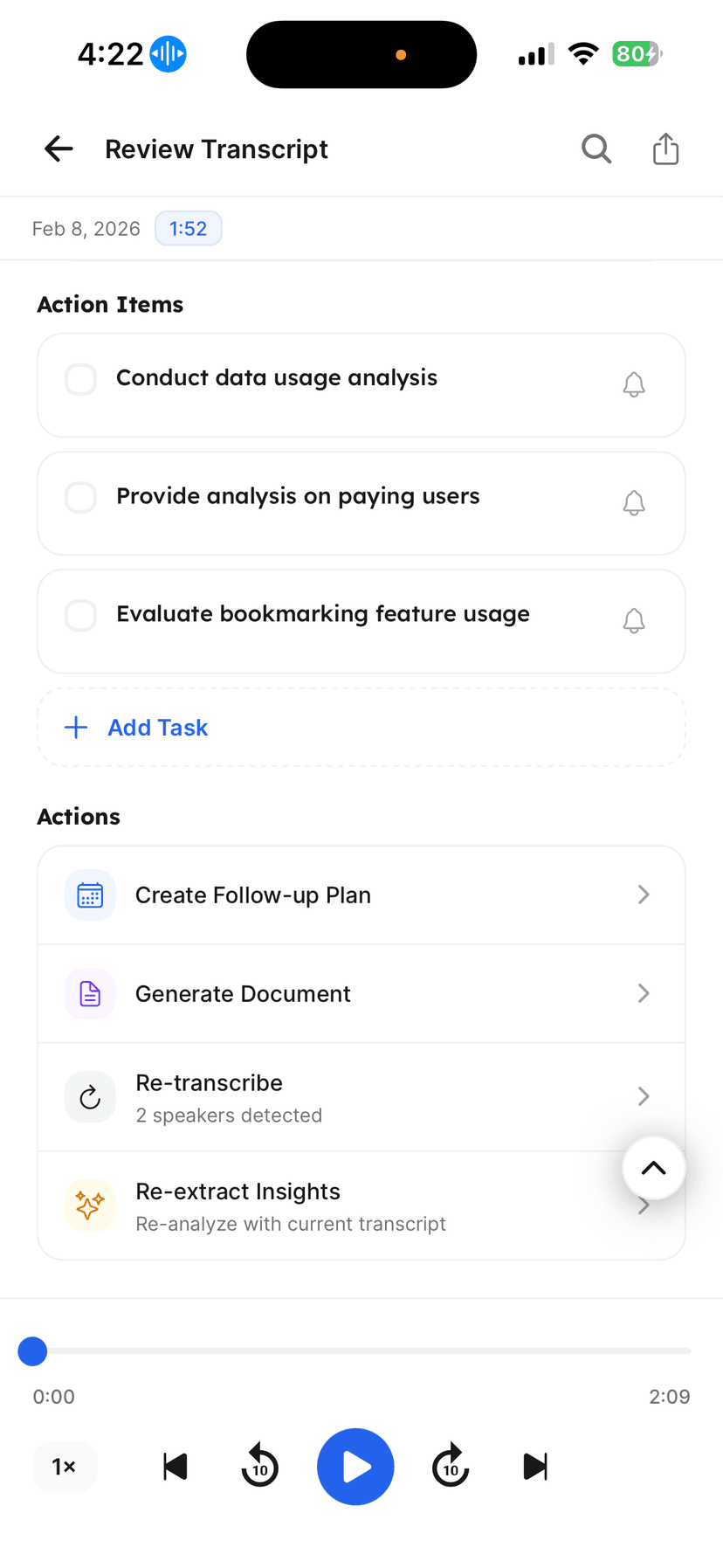Choose Re-transcribe option
Viewport: 723px width, 1568px height.
[349, 1097]
